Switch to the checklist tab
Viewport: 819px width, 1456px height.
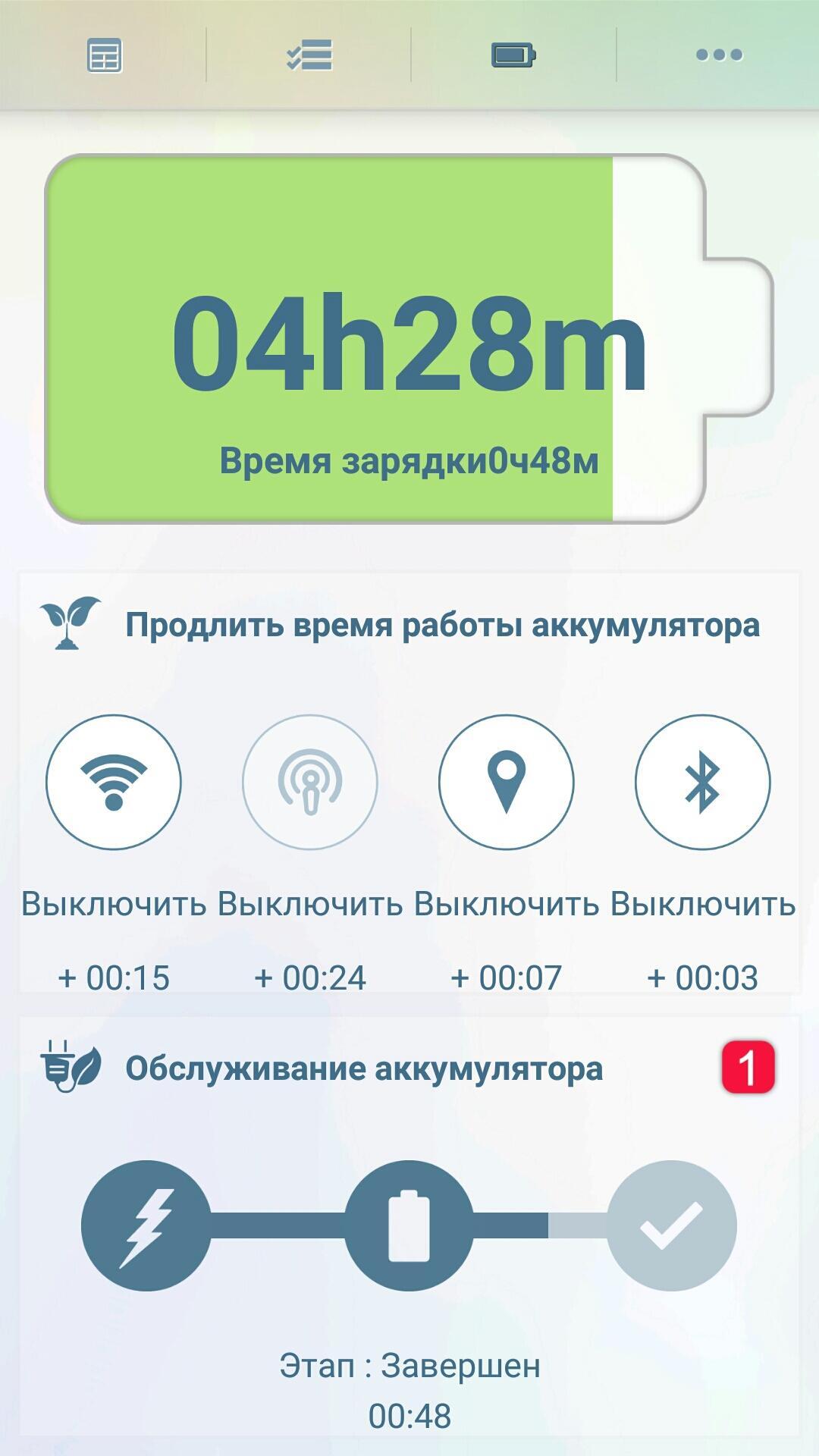pyautogui.click(x=309, y=55)
